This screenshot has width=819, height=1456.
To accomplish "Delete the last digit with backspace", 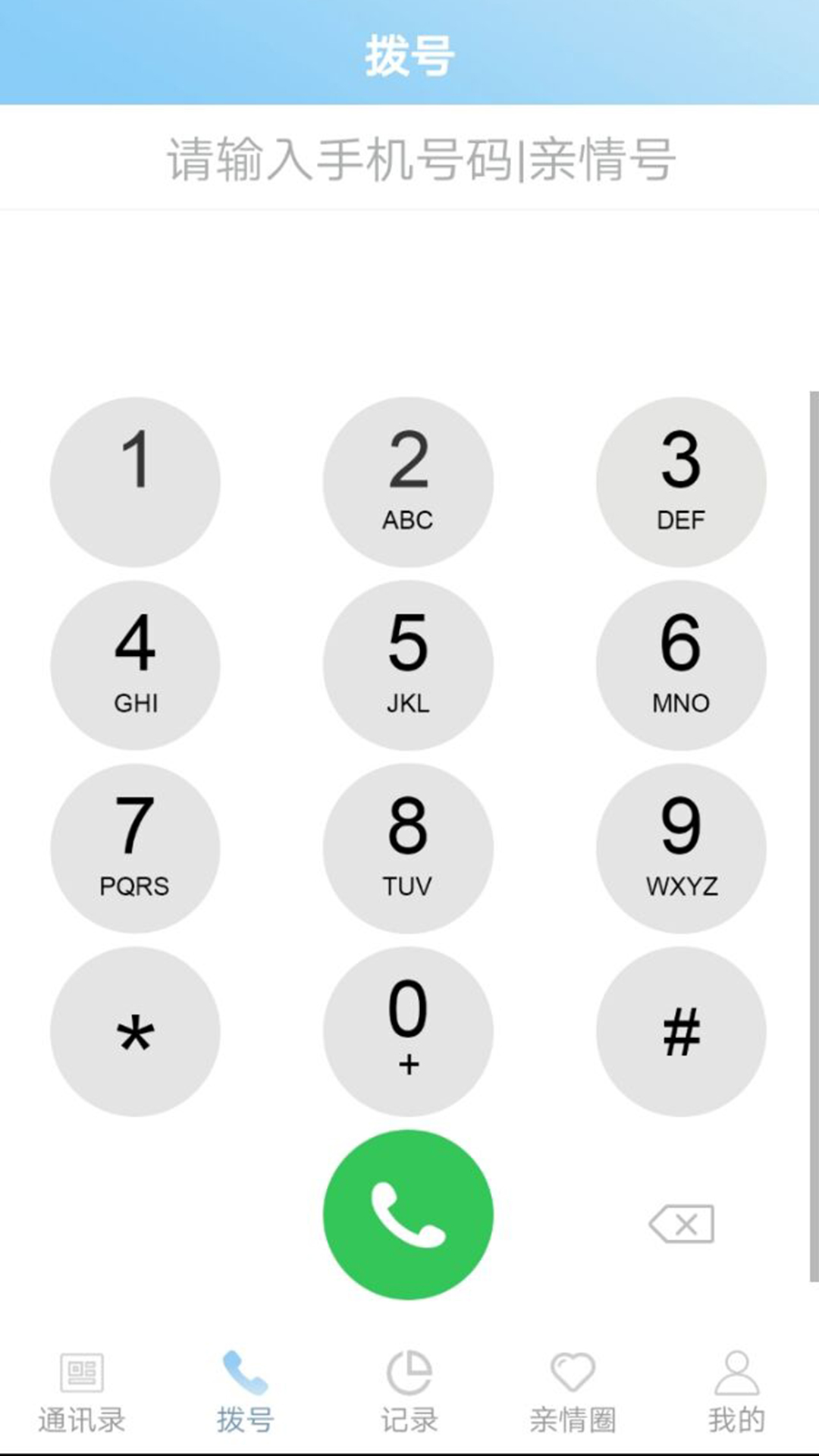I will tap(682, 1223).
